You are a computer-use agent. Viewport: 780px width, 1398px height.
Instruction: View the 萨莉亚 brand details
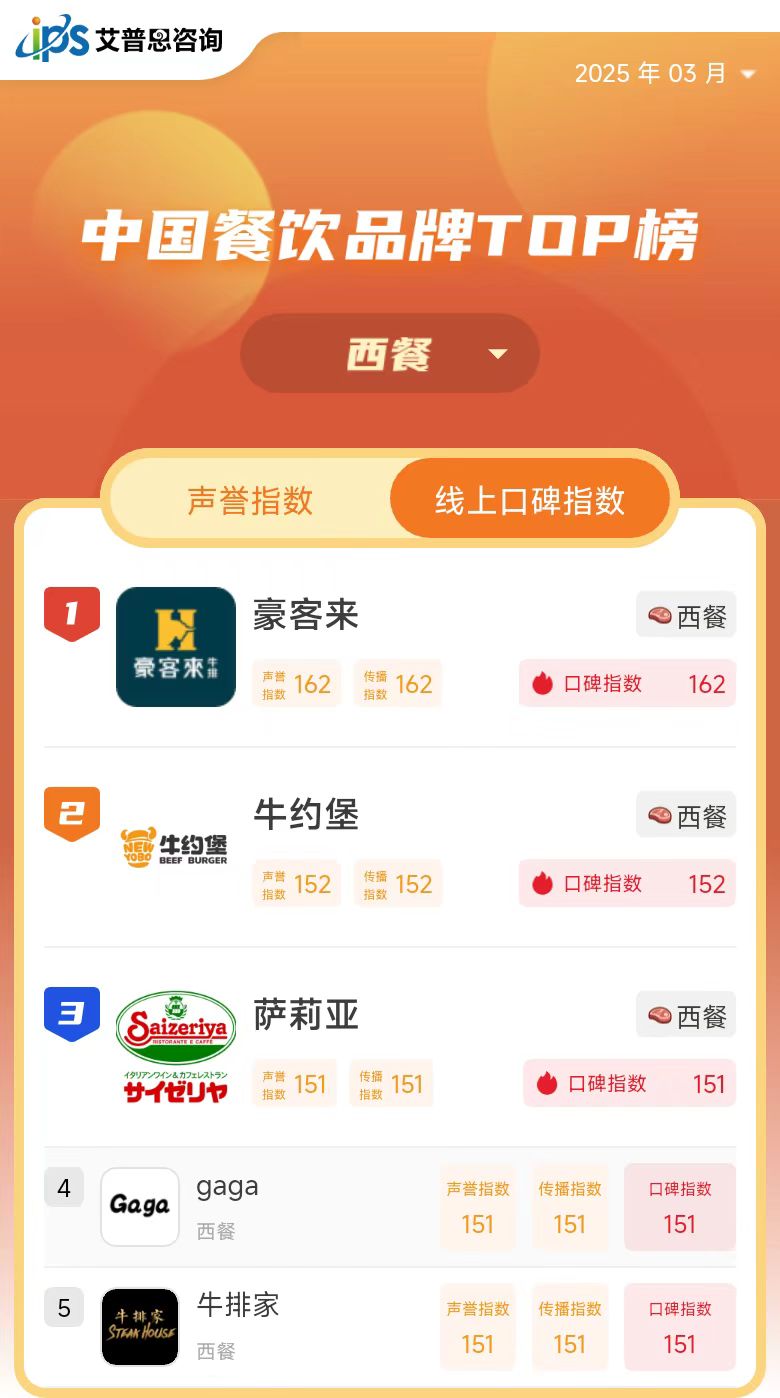pos(306,1015)
